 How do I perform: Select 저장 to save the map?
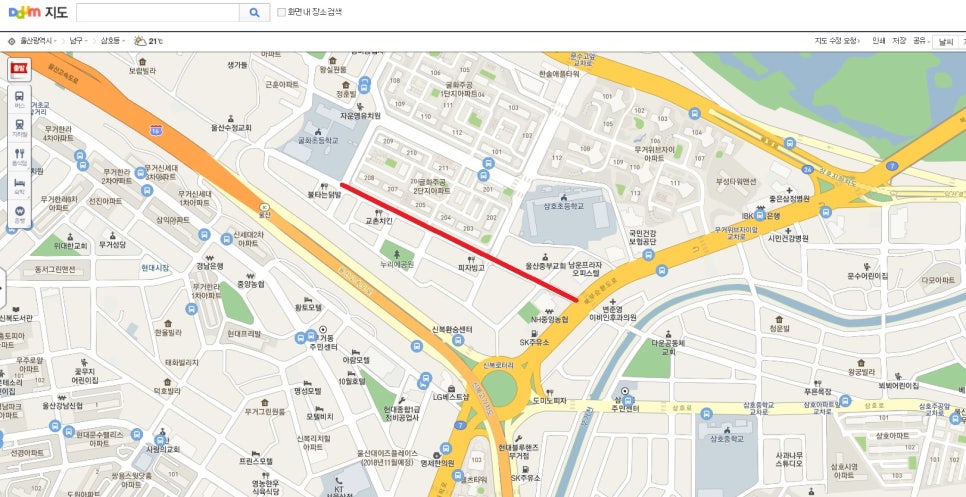point(898,41)
